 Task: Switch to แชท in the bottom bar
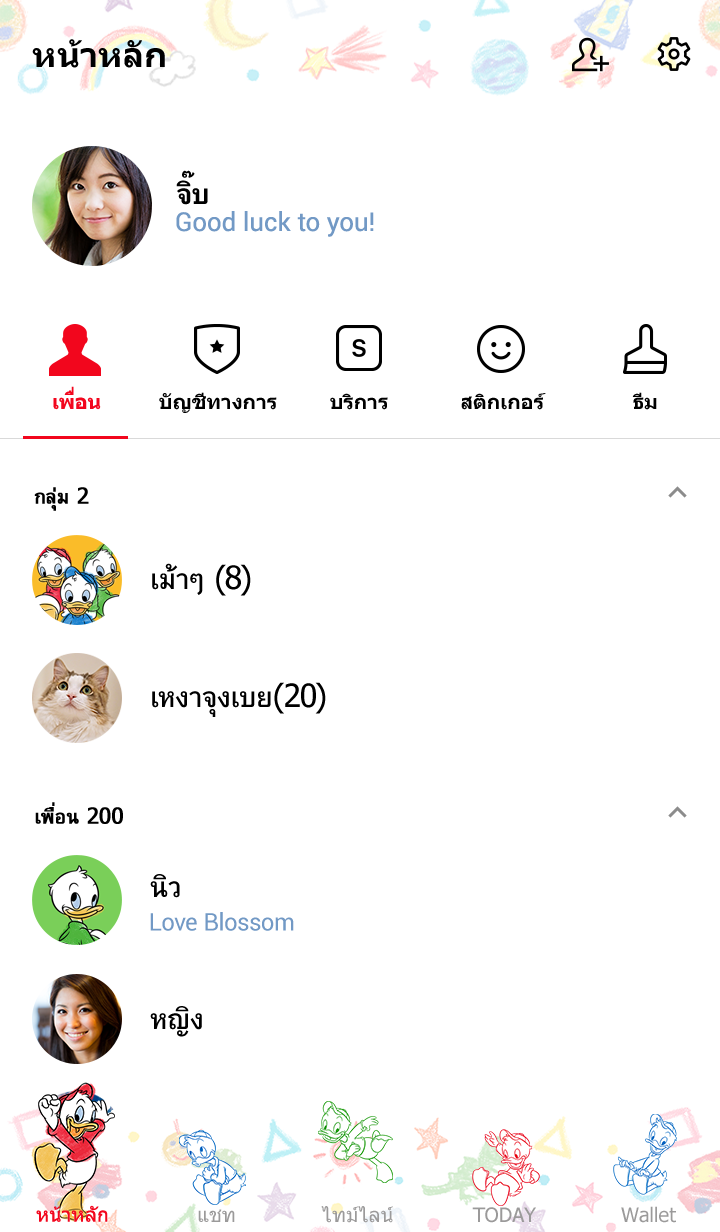pyautogui.click(x=215, y=1170)
